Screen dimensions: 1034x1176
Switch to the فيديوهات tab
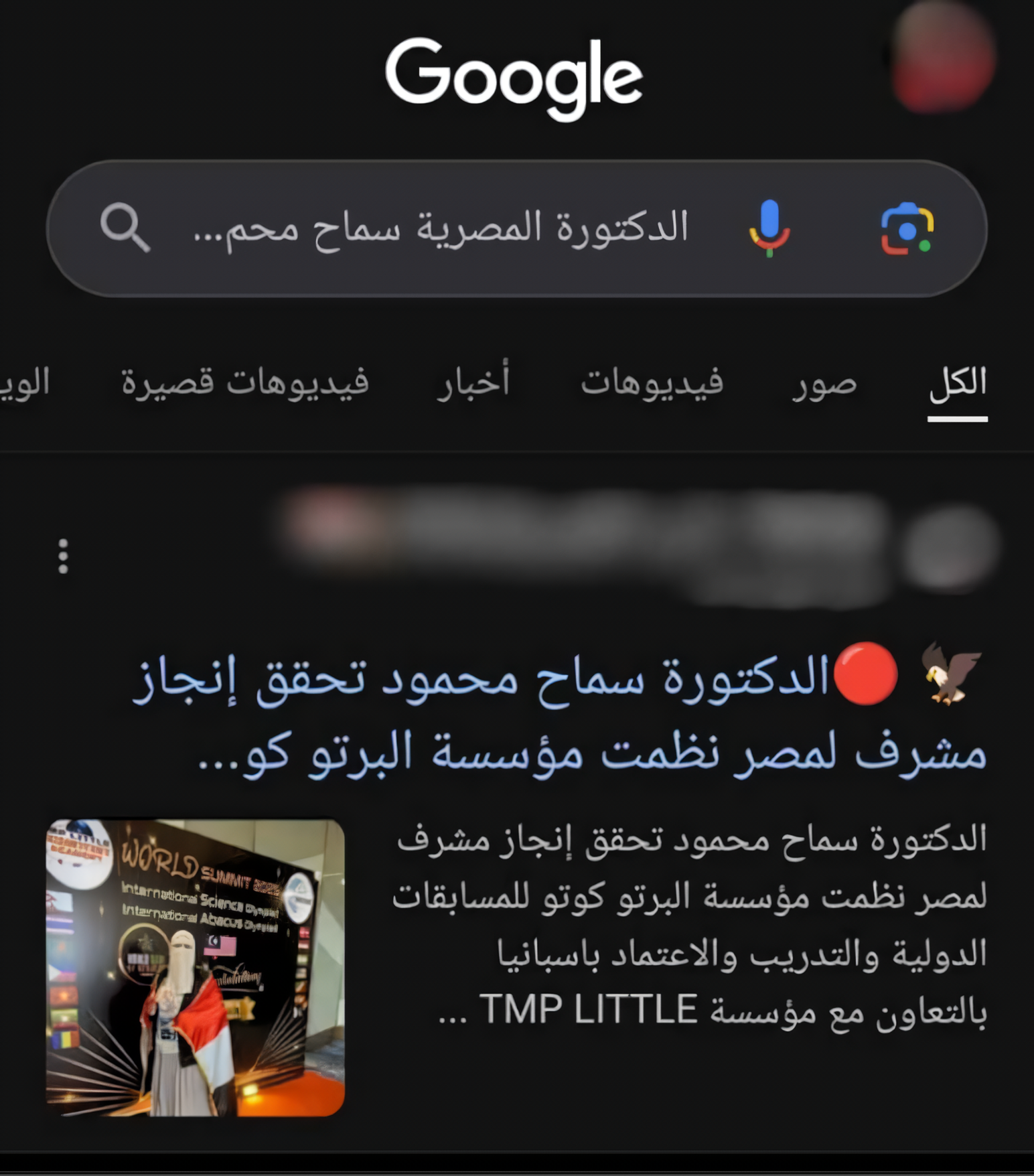click(652, 384)
